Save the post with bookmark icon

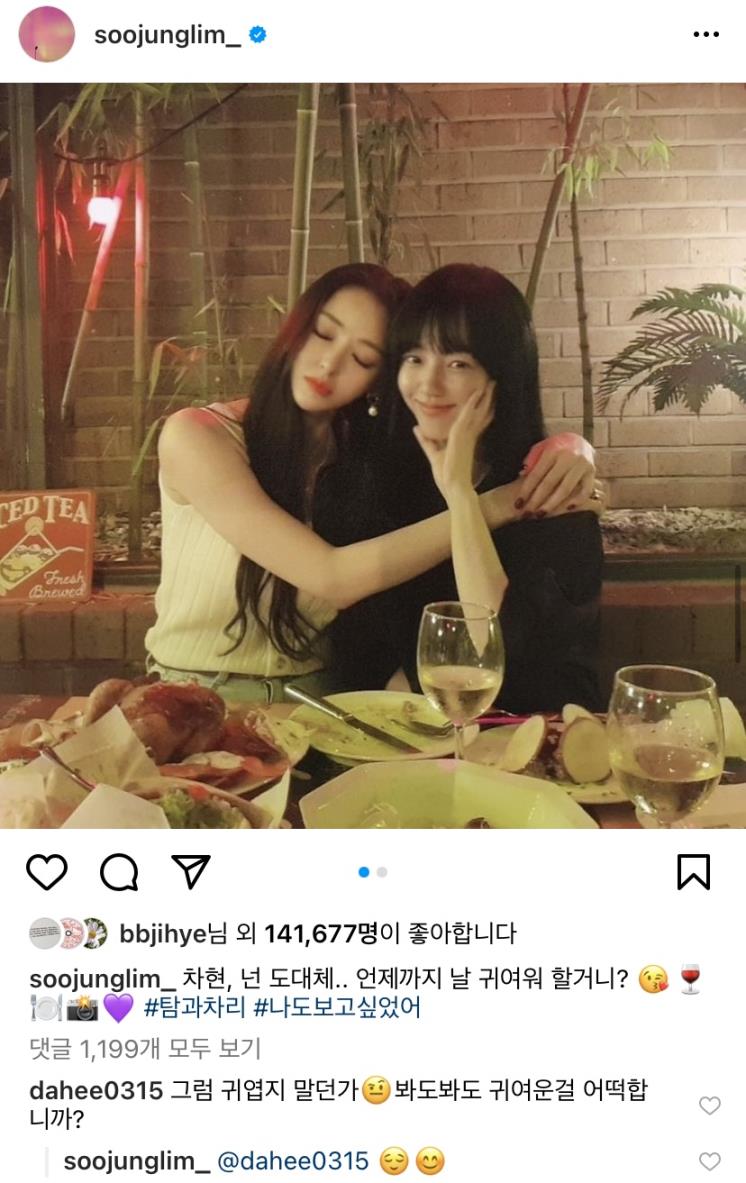tap(693, 872)
